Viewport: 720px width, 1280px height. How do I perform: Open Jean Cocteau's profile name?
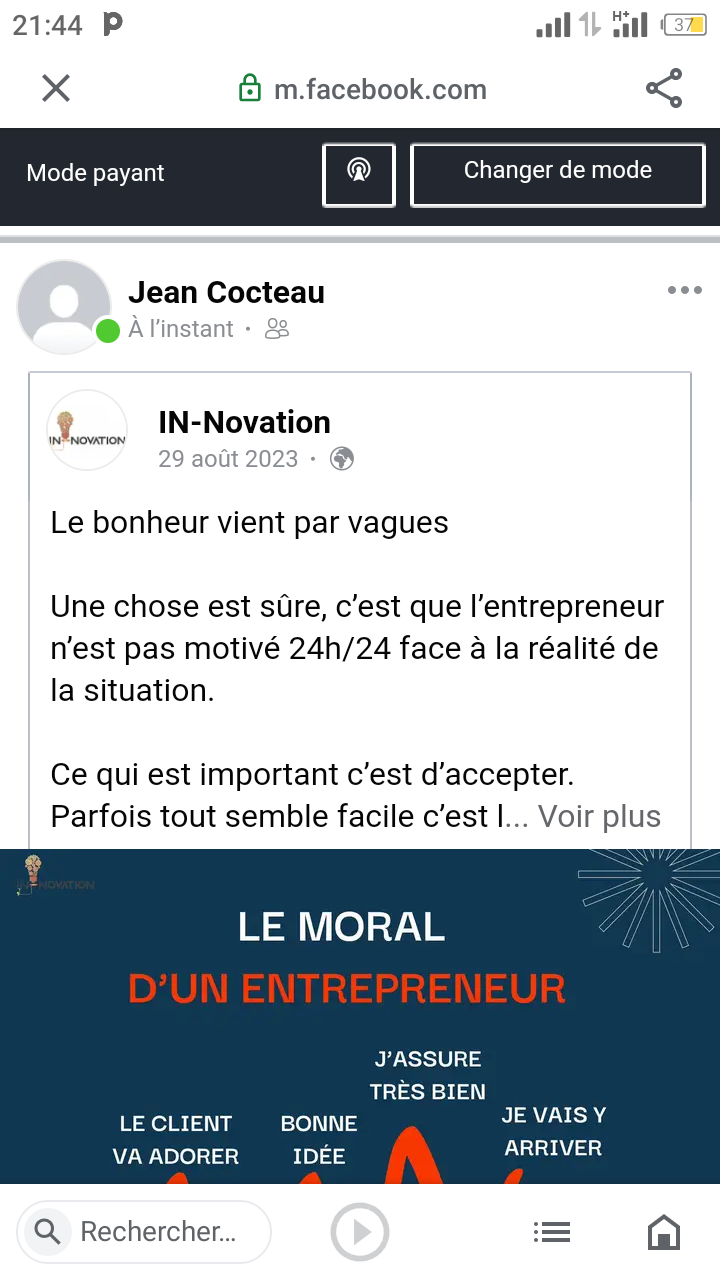[226, 292]
